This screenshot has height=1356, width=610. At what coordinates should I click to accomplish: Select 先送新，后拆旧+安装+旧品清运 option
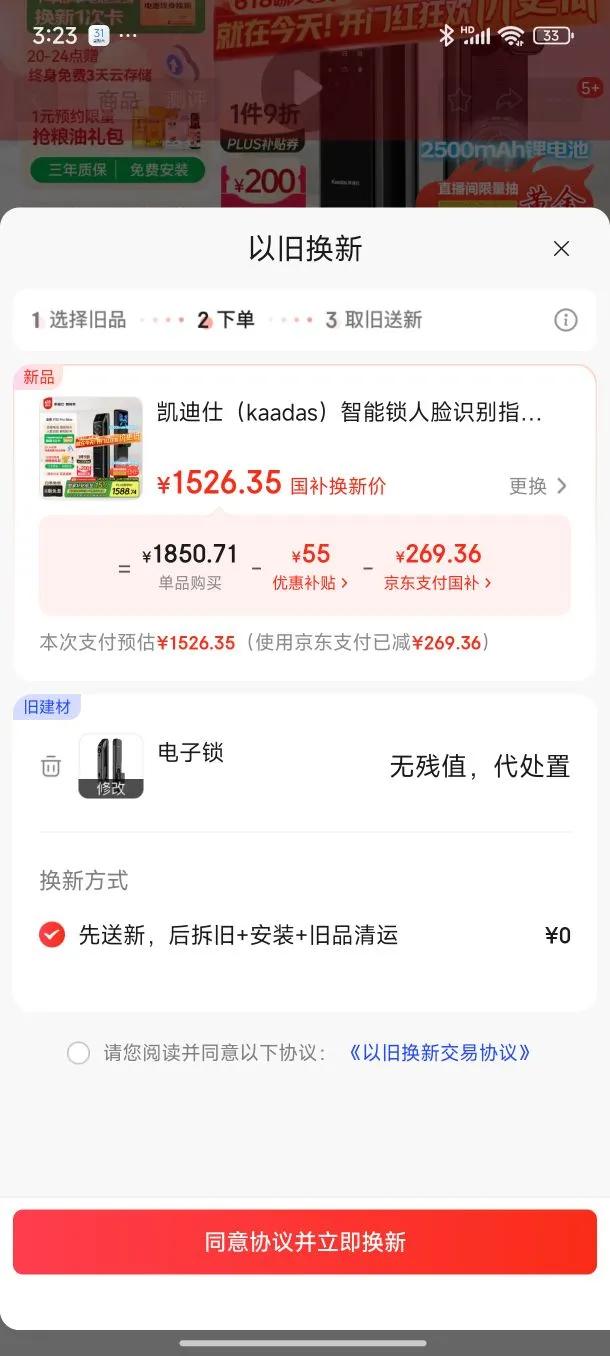[x=52, y=935]
